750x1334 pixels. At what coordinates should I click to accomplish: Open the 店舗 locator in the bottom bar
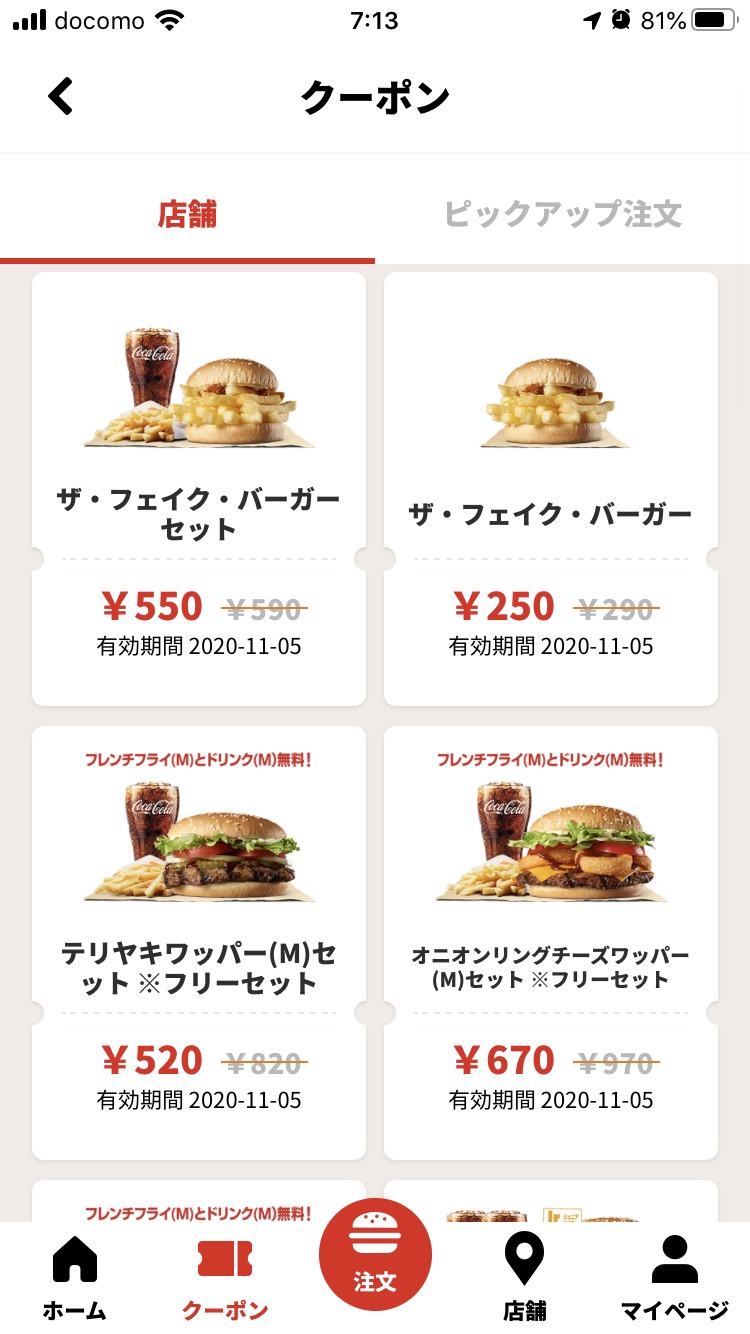tap(525, 1276)
